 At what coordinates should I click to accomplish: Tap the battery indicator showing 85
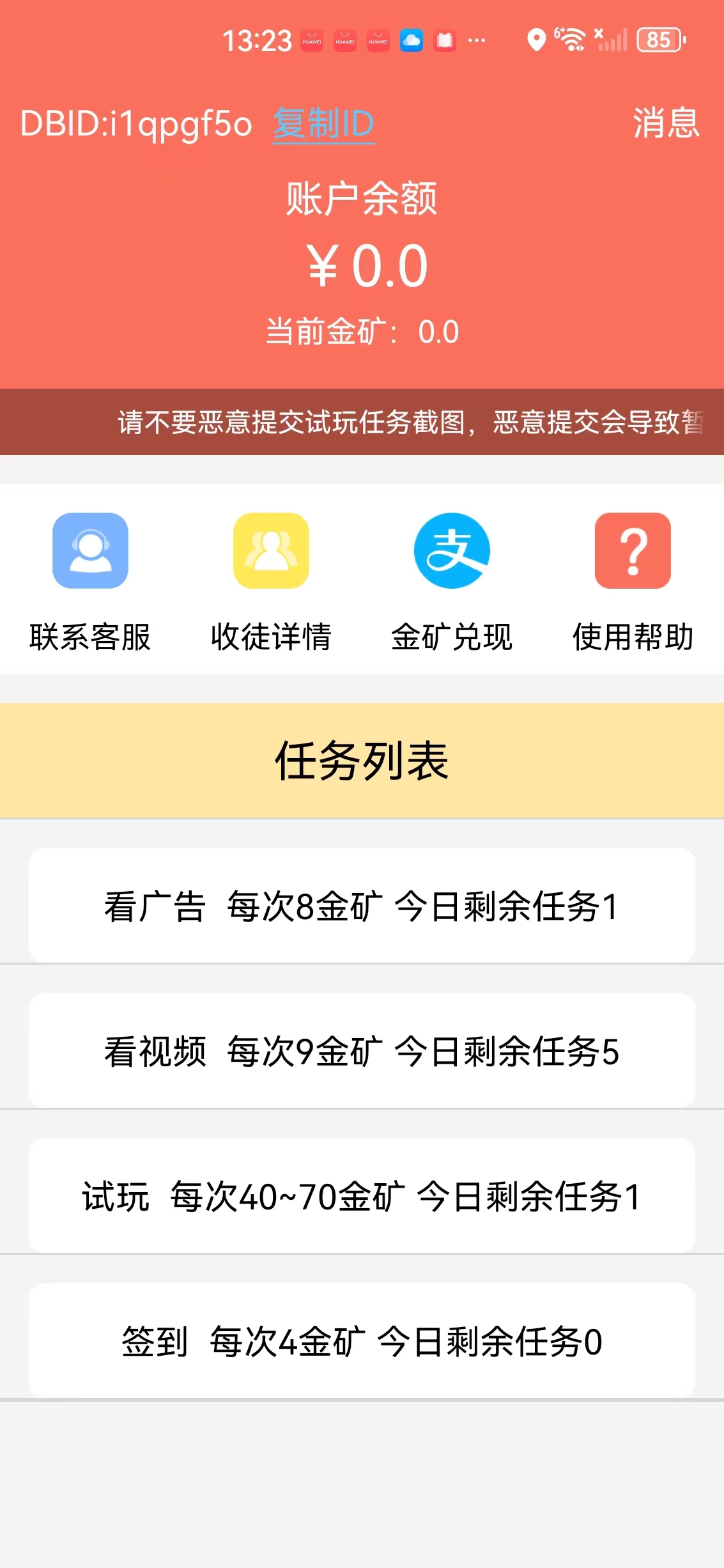pos(659,40)
